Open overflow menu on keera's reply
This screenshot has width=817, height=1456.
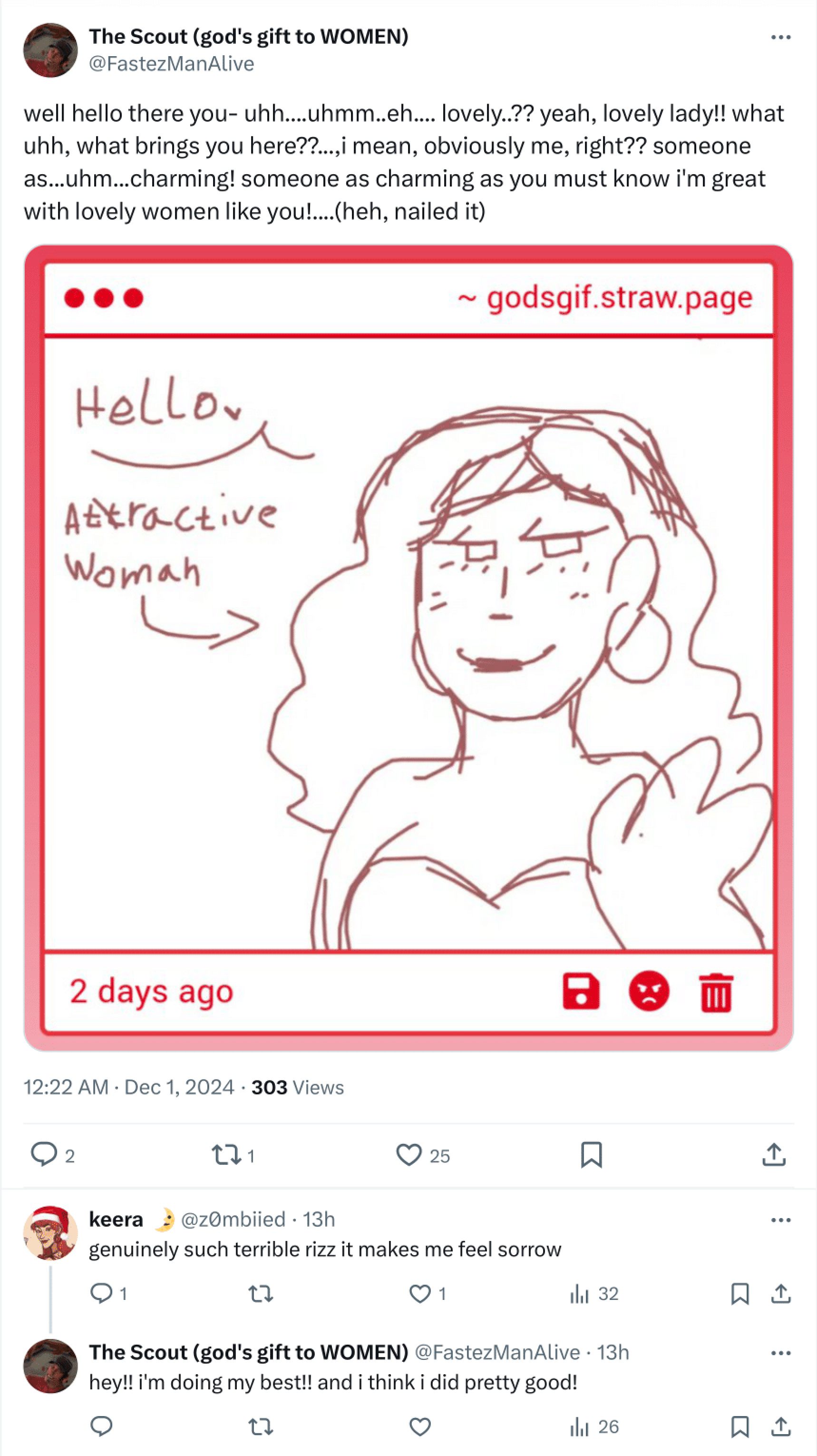[780, 1220]
